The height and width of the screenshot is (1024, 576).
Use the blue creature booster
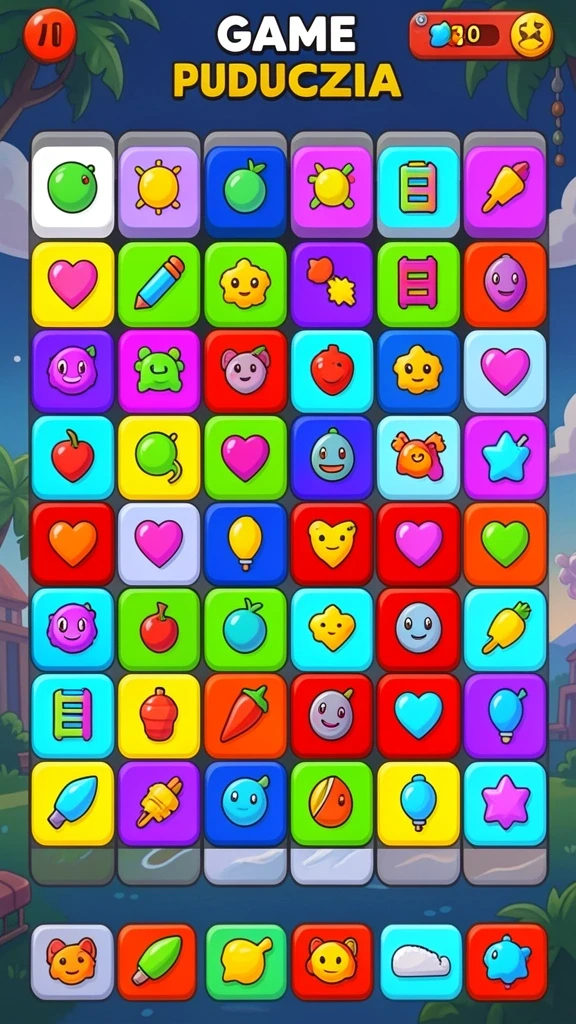click(507, 961)
